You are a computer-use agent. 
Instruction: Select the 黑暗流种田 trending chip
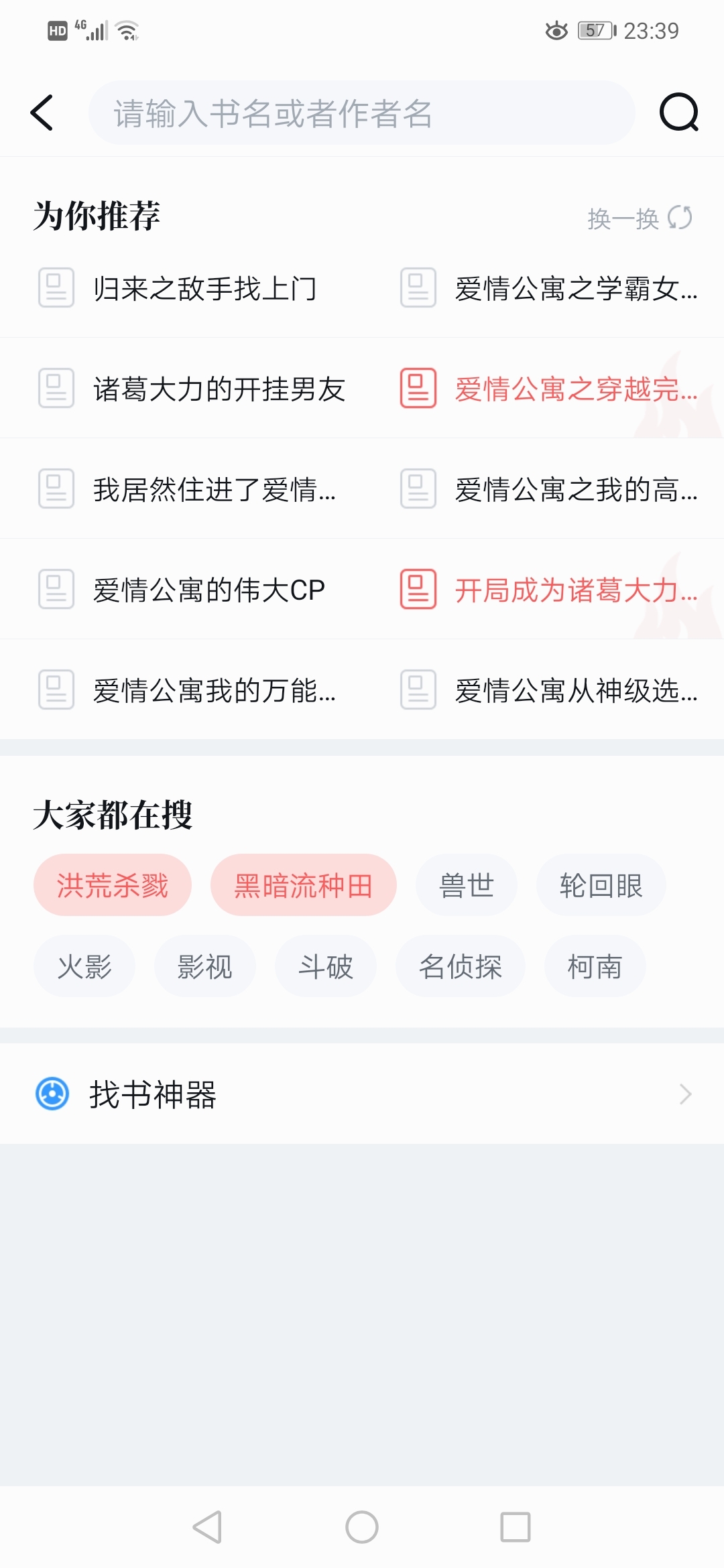(x=304, y=885)
